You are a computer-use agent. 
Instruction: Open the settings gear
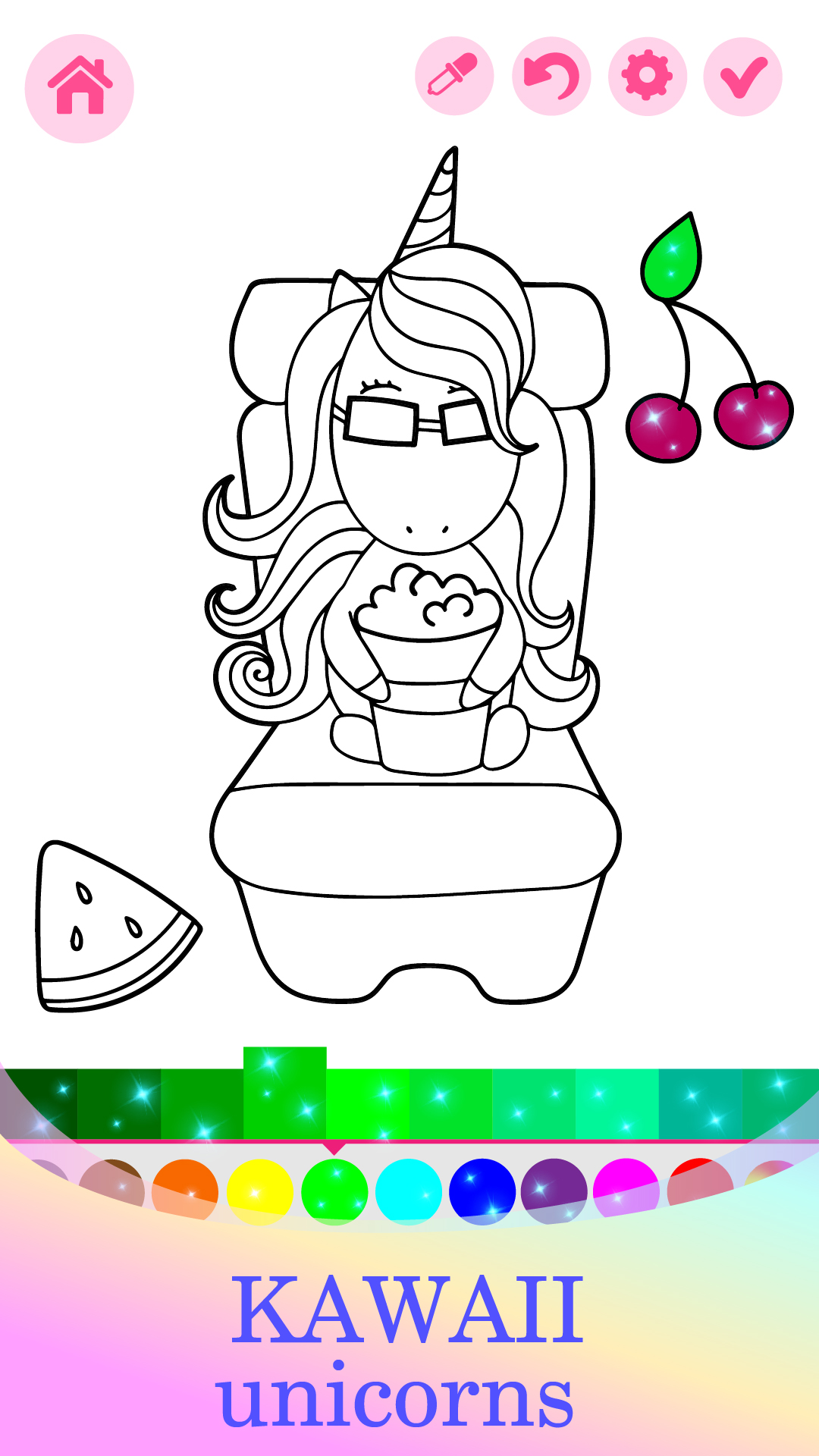pos(647,76)
